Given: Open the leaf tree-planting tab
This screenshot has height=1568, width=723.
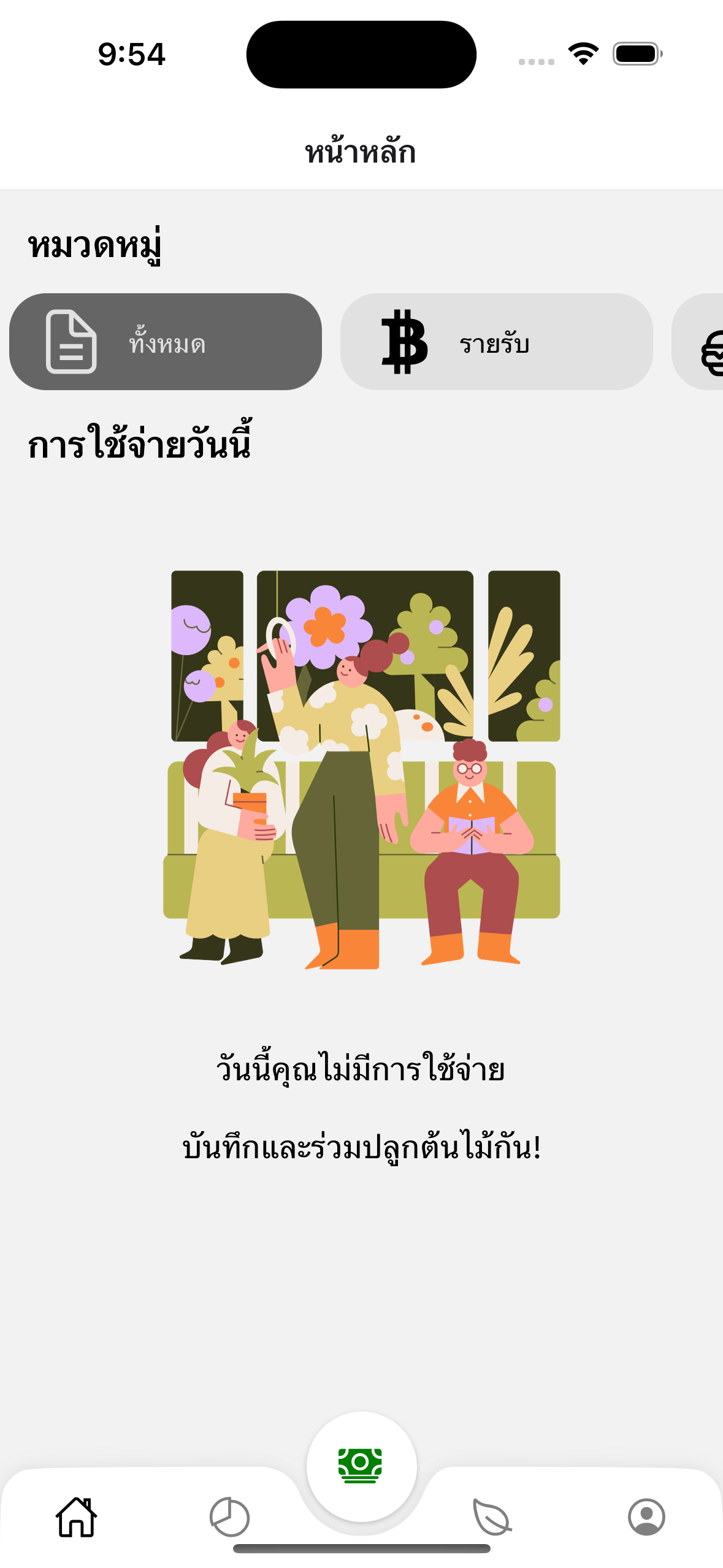Looking at the screenshot, I should point(492,1516).
